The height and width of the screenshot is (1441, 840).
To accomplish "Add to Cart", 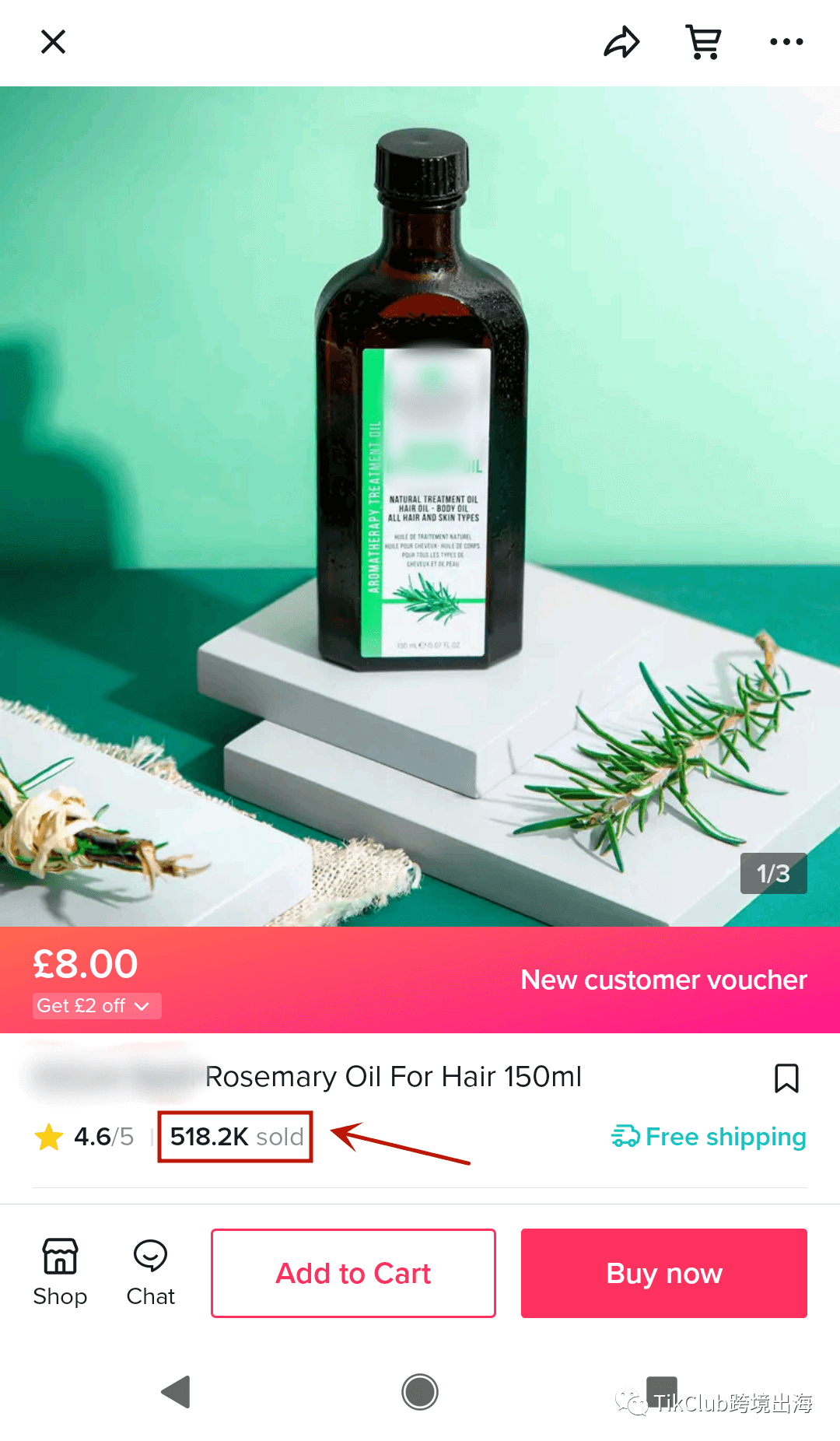I will click(353, 1273).
